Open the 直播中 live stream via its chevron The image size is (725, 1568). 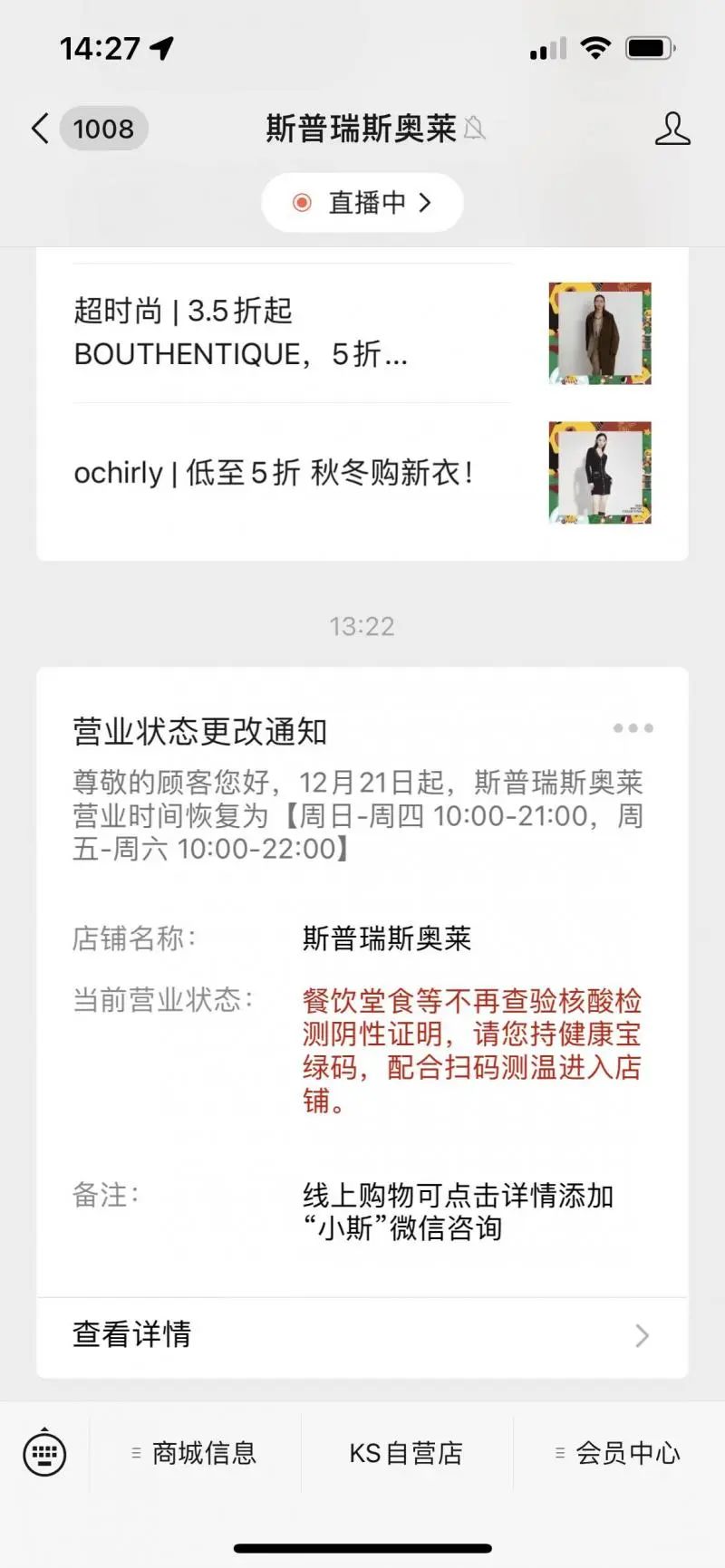(x=427, y=202)
